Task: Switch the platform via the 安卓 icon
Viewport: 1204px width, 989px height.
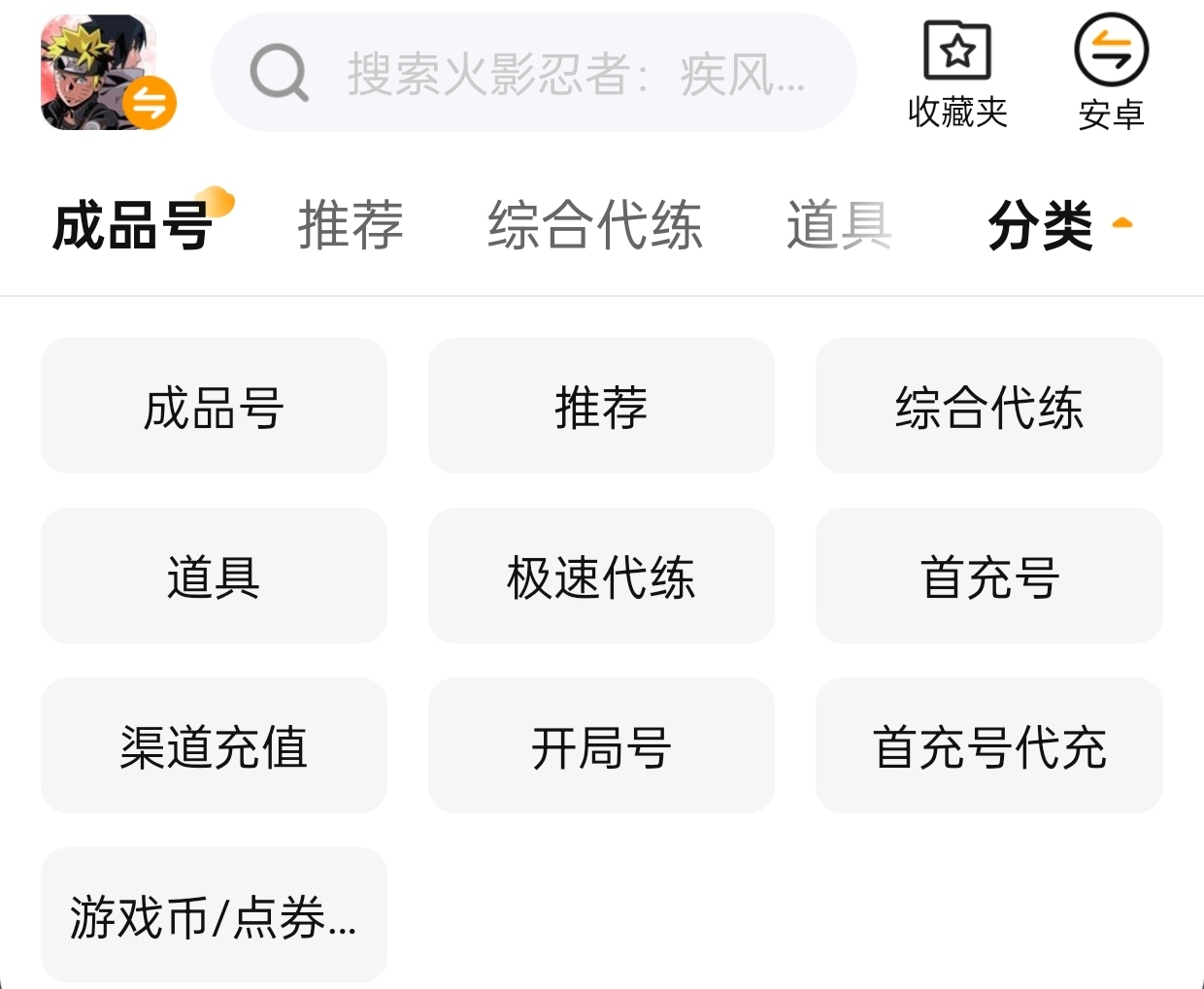Action: click(1111, 74)
